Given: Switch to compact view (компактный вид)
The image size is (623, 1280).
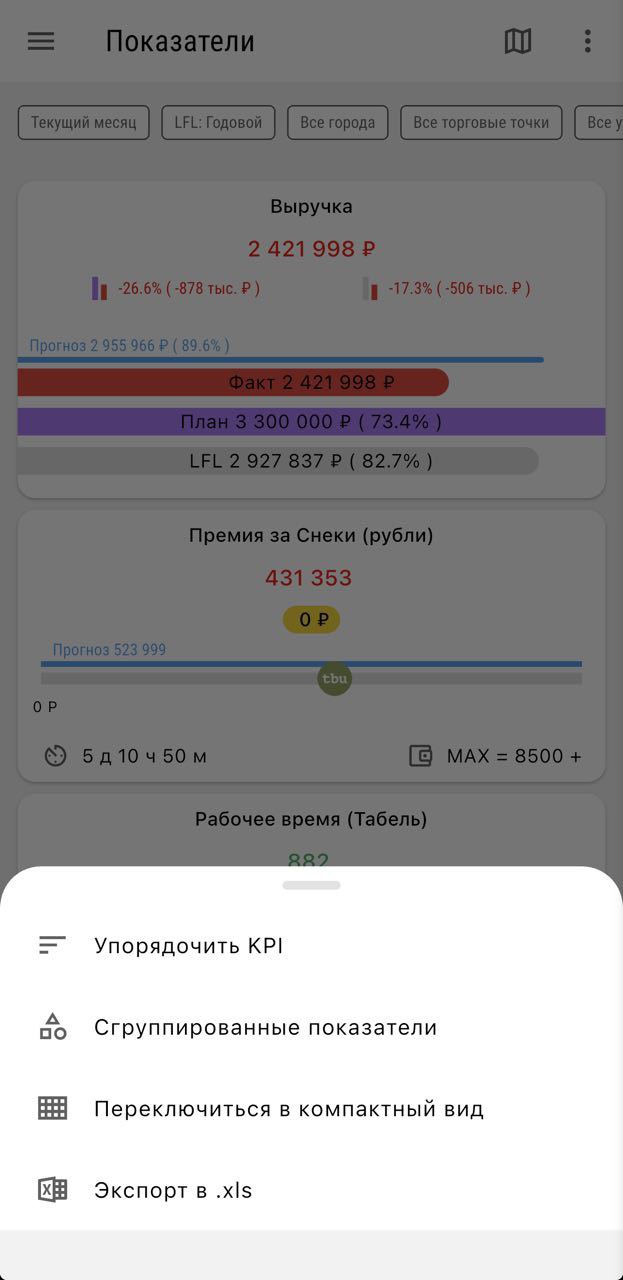Looking at the screenshot, I should 288,1109.
